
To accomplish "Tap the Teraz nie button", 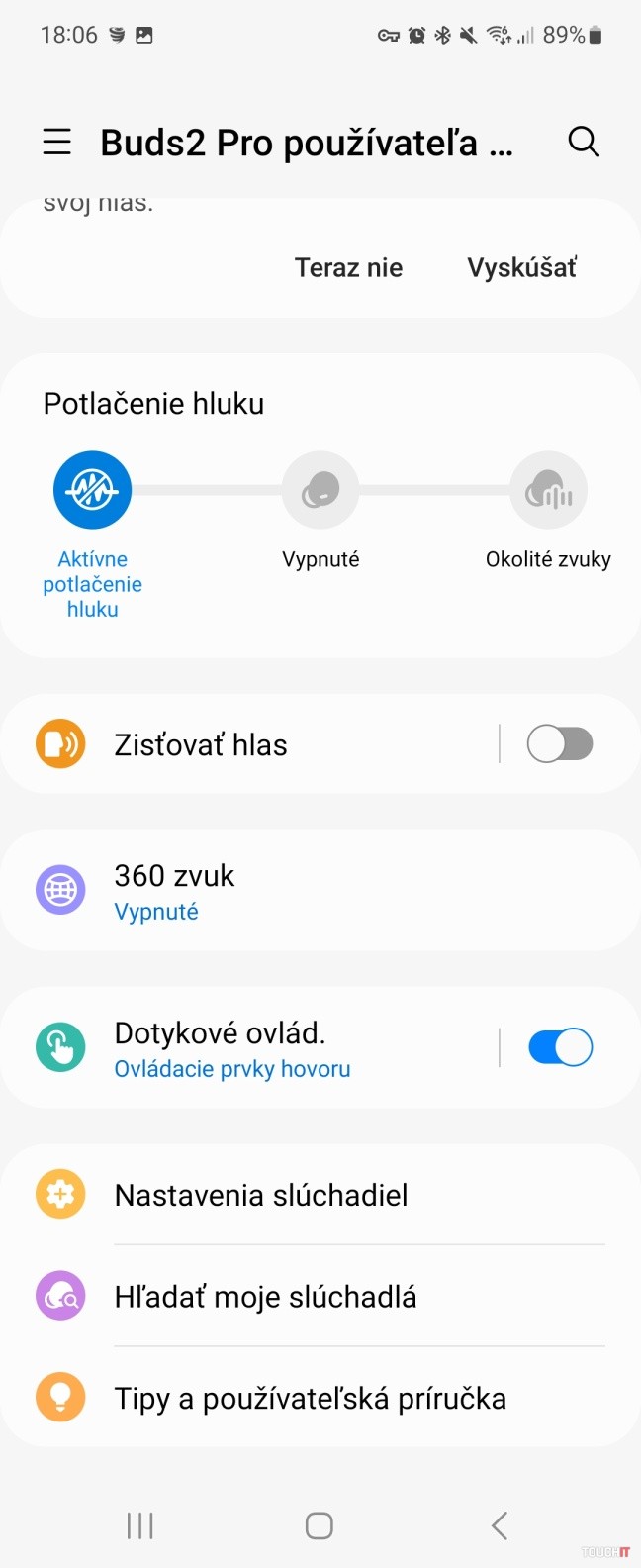I will click(348, 267).
